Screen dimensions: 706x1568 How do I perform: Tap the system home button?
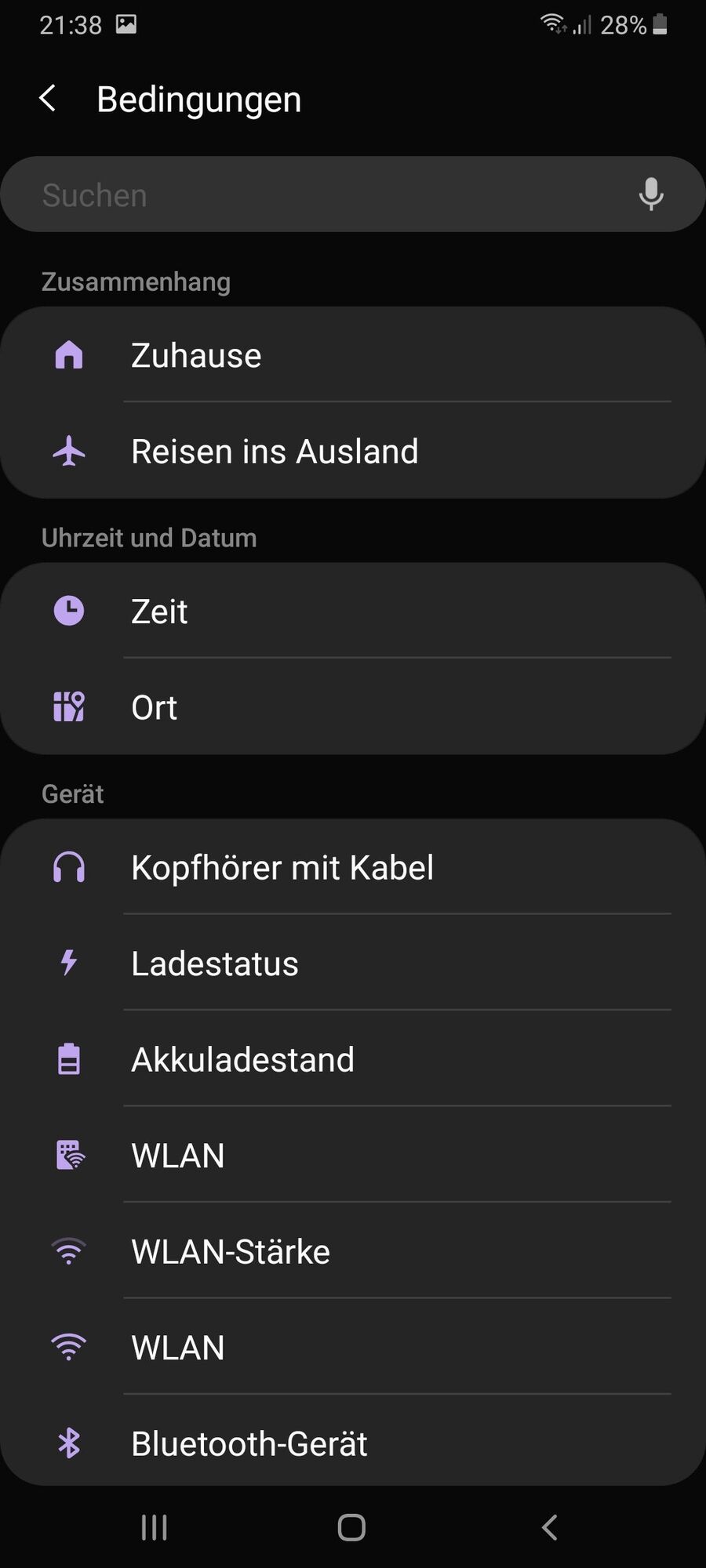coord(351,1527)
